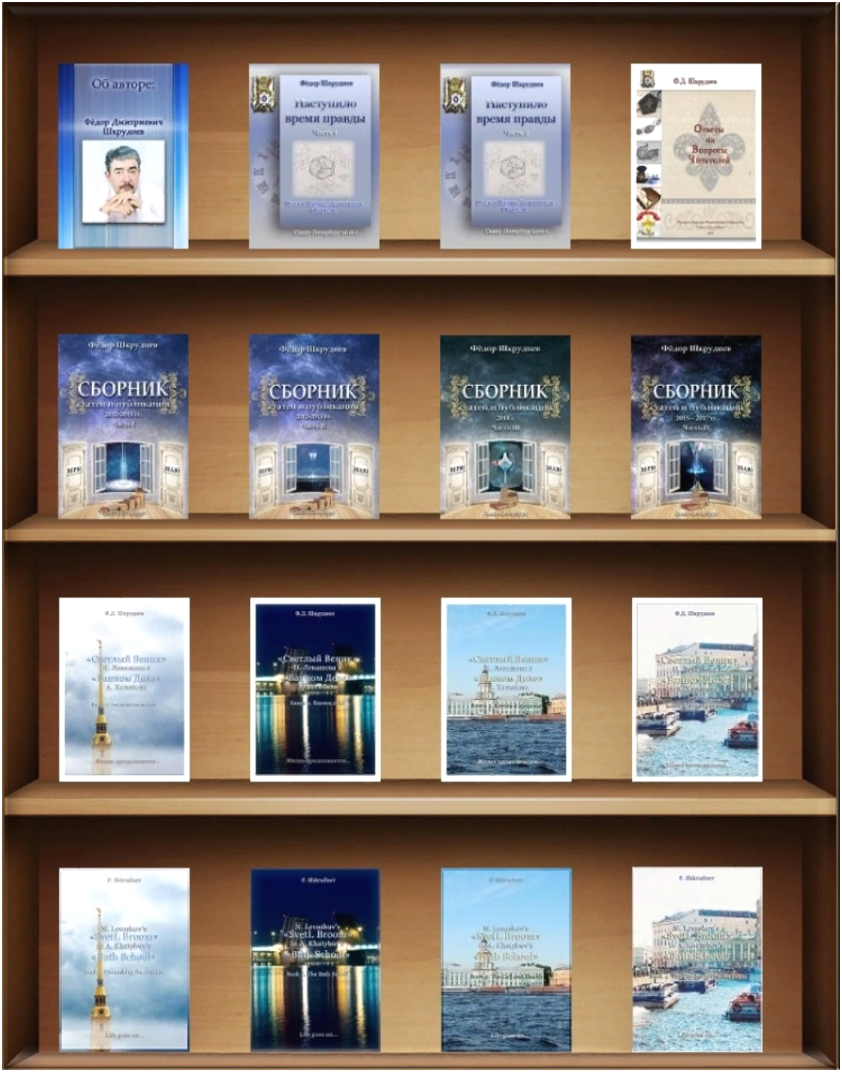Open English 'Bath School' book with night bridge

pyautogui.click(x=315, y=958)
